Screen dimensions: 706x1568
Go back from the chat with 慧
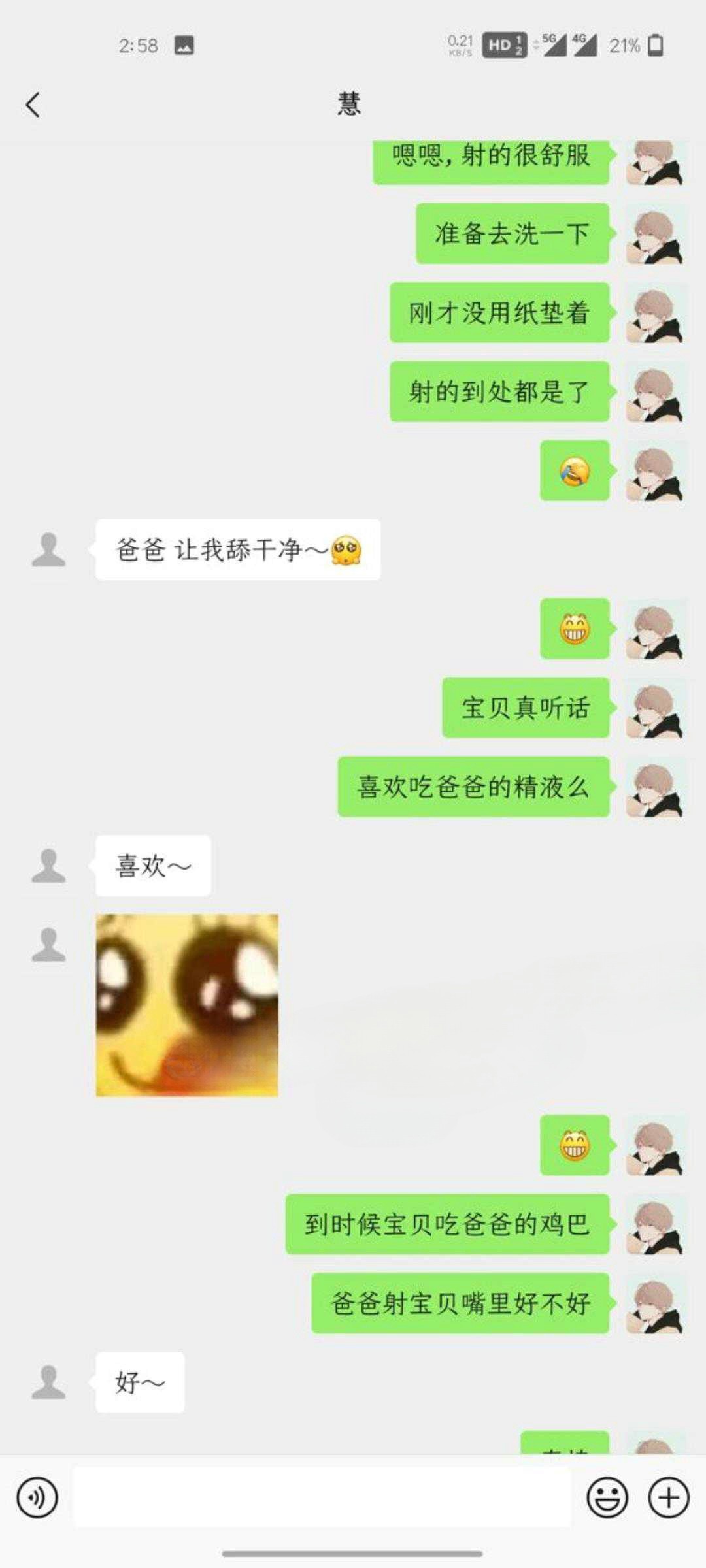(33, 105)
